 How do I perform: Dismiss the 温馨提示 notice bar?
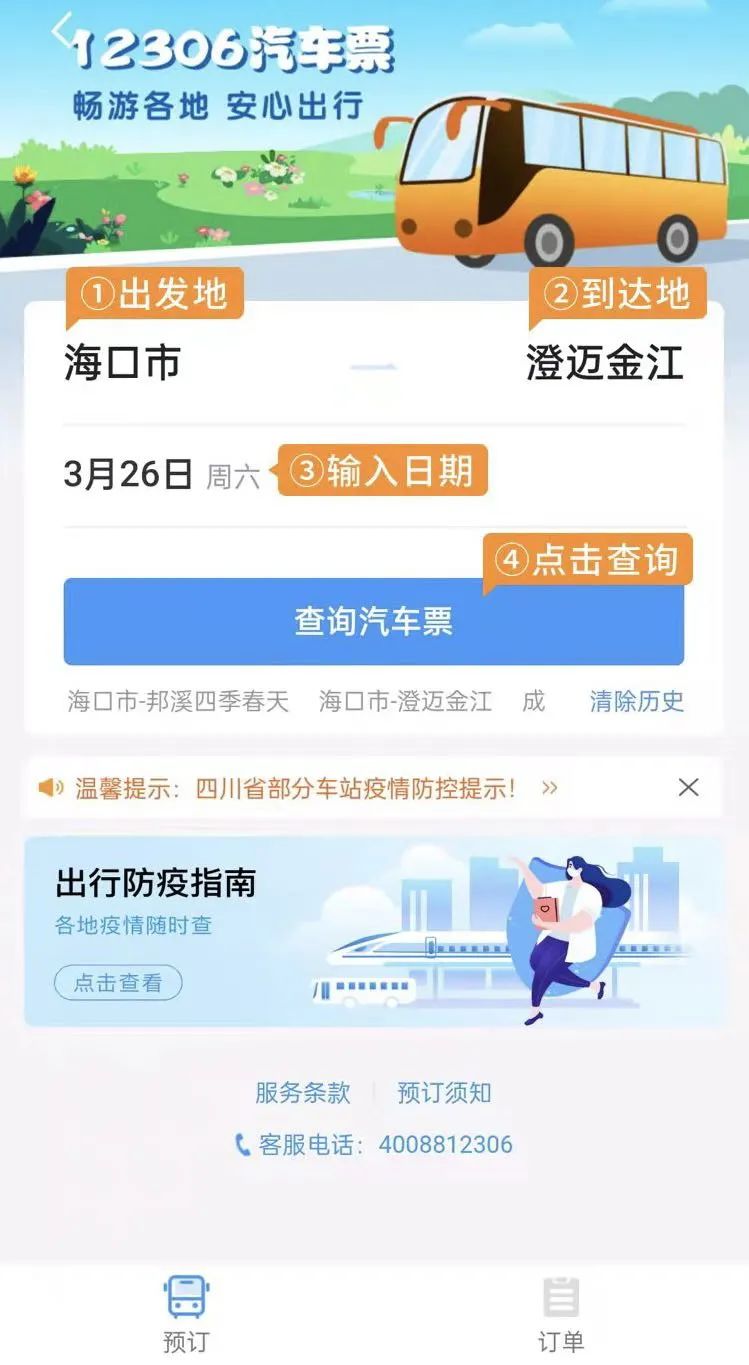[x=688, y=787]
